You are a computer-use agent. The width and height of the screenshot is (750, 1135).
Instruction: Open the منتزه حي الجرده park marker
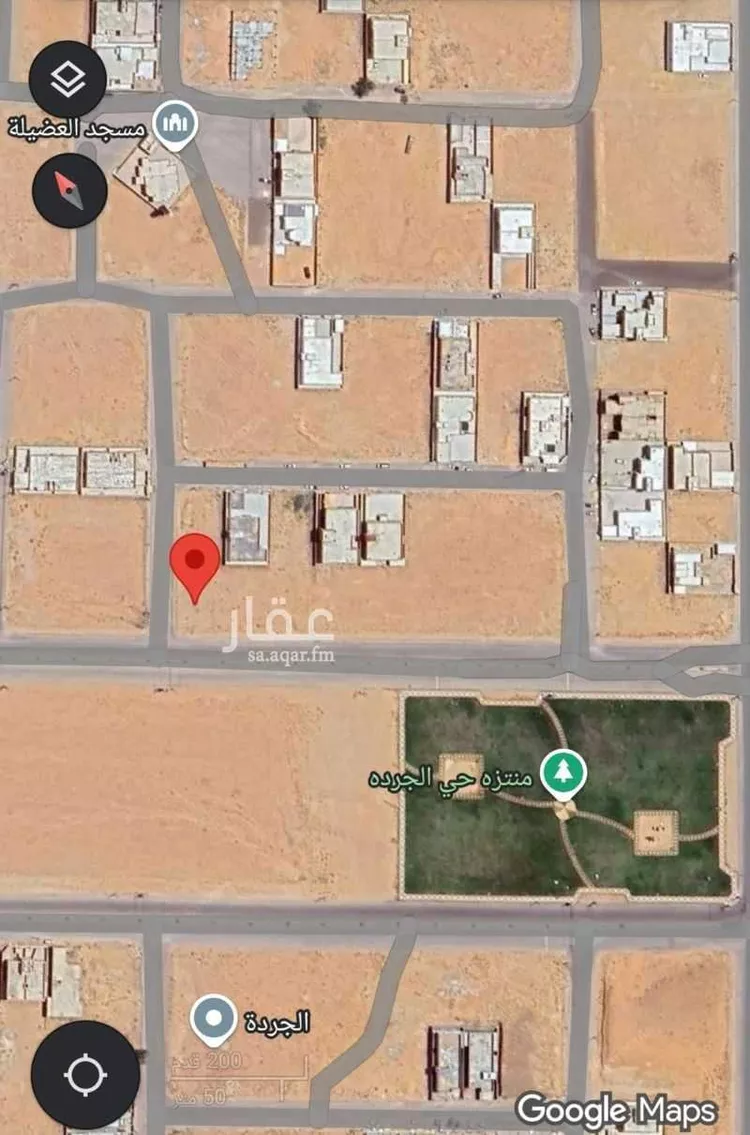pyautogui.click(x=563, y=773)
